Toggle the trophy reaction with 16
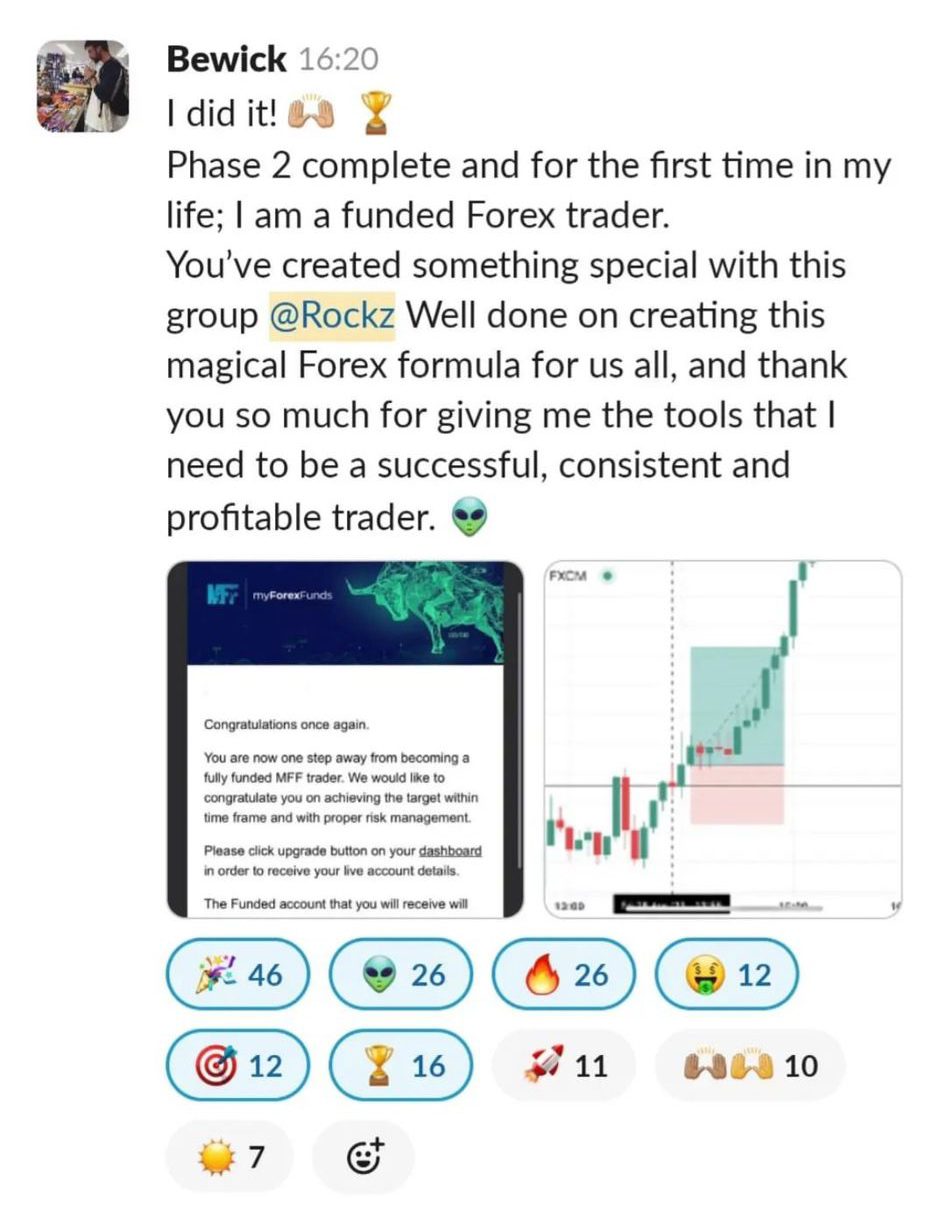 [x=401, y=1066]
